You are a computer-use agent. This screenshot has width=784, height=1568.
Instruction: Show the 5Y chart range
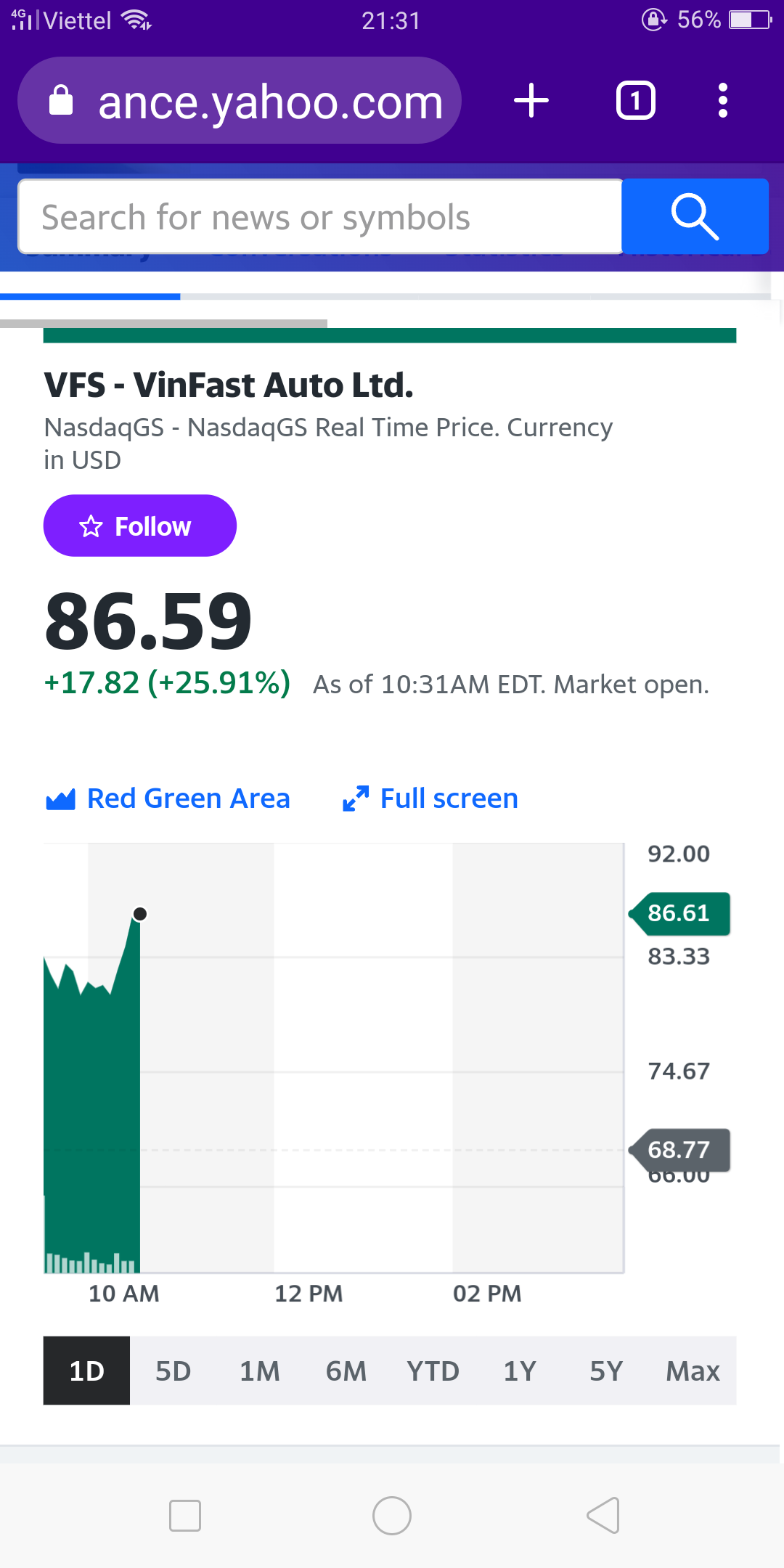605,1371
